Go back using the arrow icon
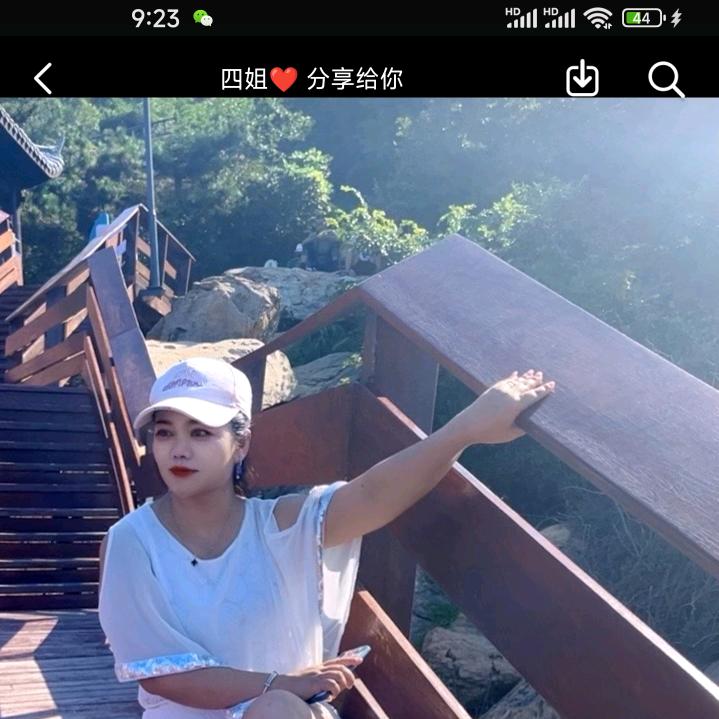The image size is (719, 719). [43, 78]
